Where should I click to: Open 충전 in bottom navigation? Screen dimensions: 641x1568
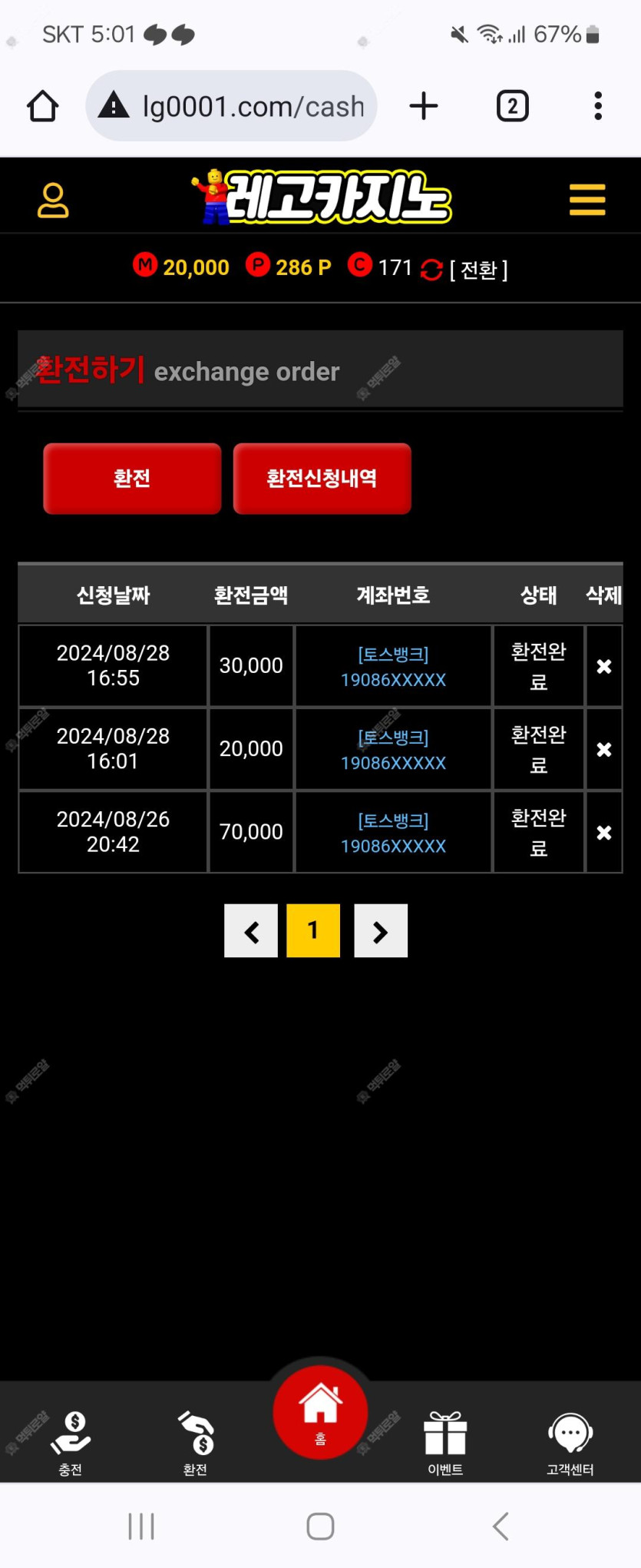pos(71,1442)
